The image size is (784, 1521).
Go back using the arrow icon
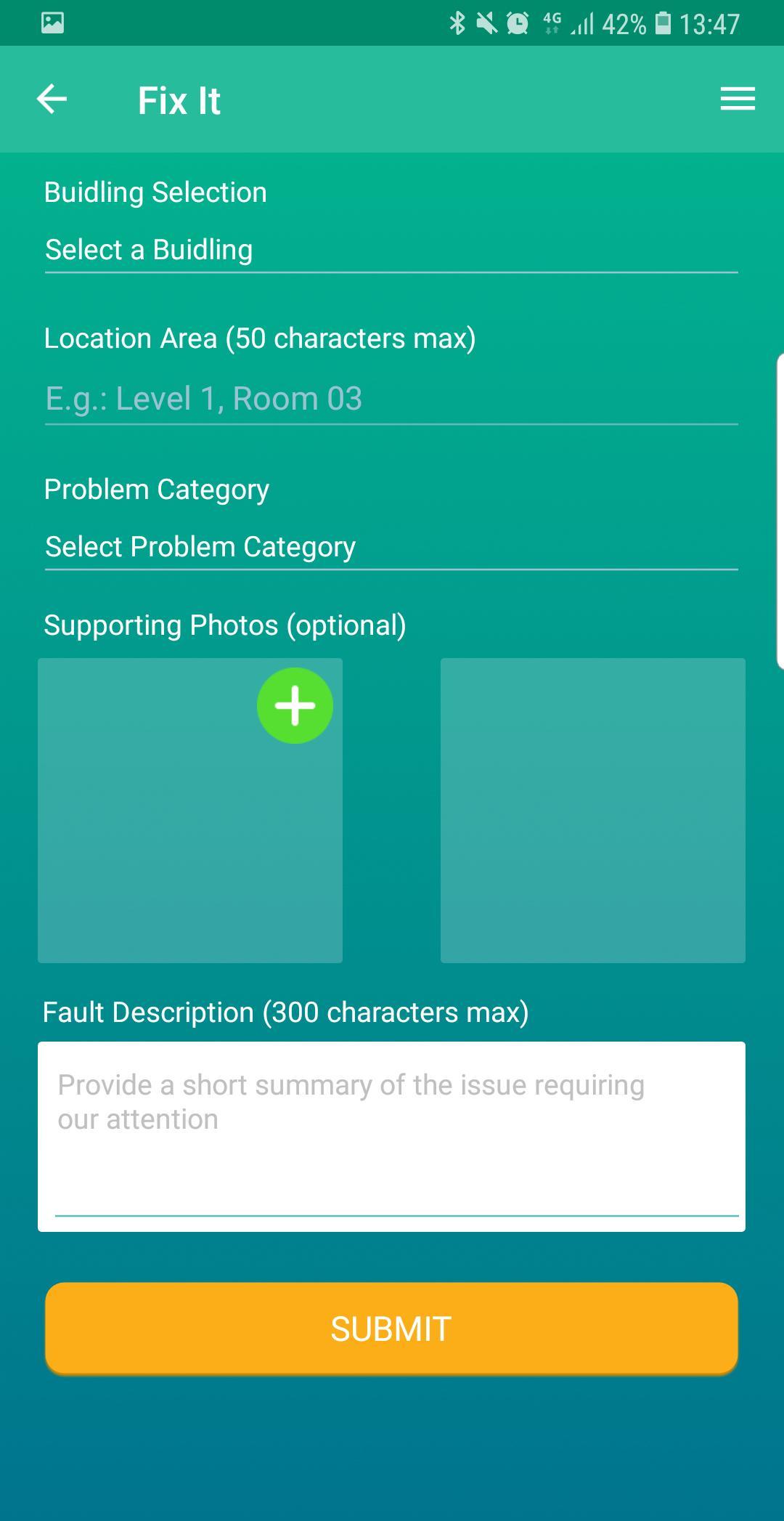click(52, 100)
